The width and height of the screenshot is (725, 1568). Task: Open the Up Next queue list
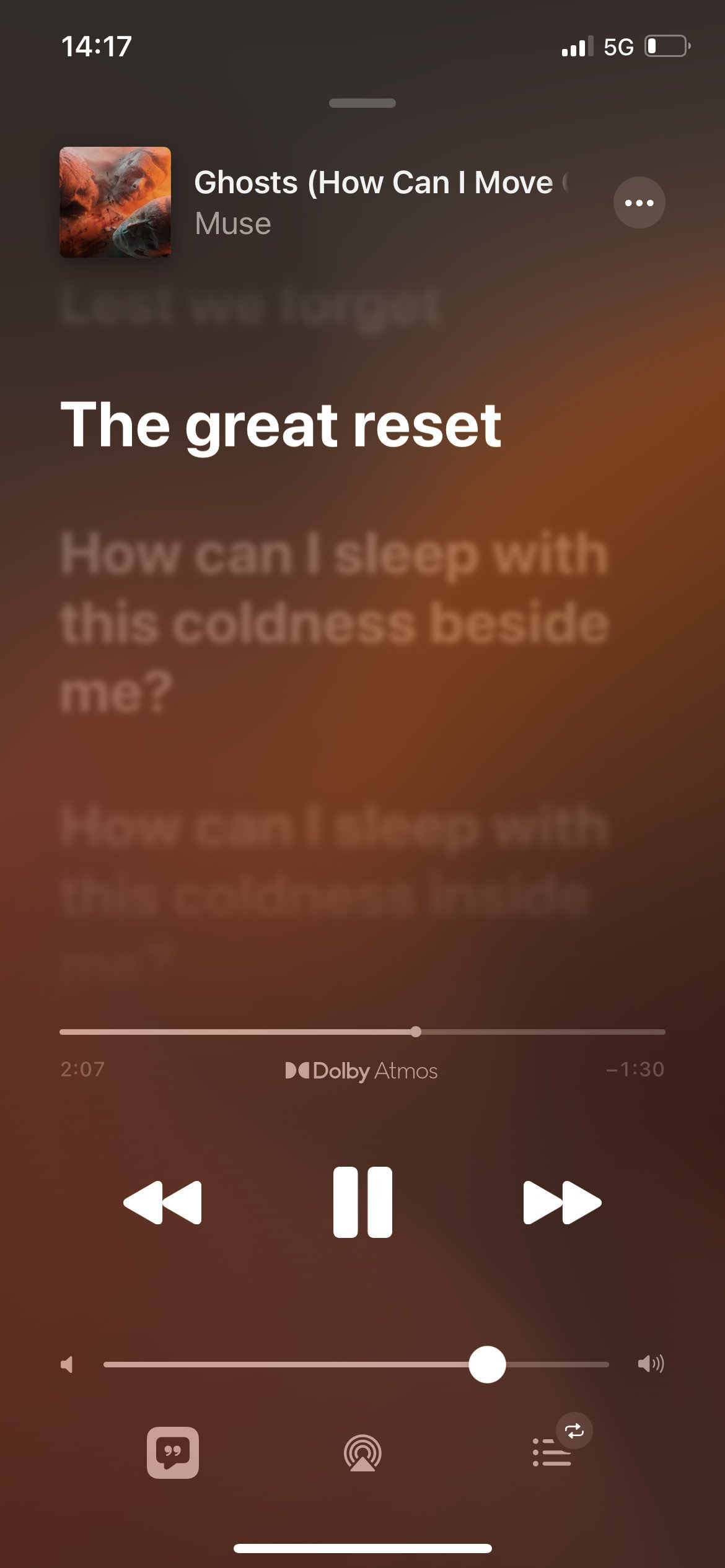click(552, 1452)
